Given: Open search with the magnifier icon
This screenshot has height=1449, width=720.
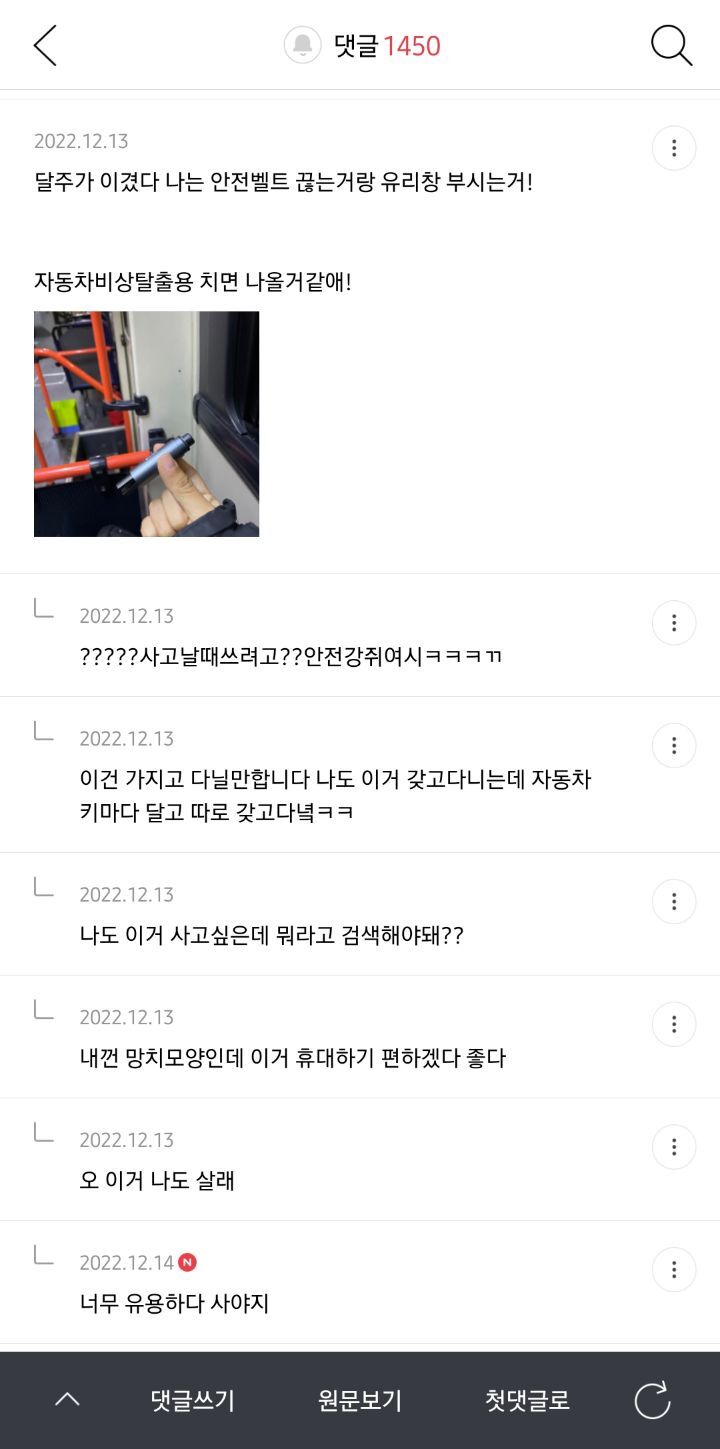Looking at the screenshot, I should [x=671, y=46].
